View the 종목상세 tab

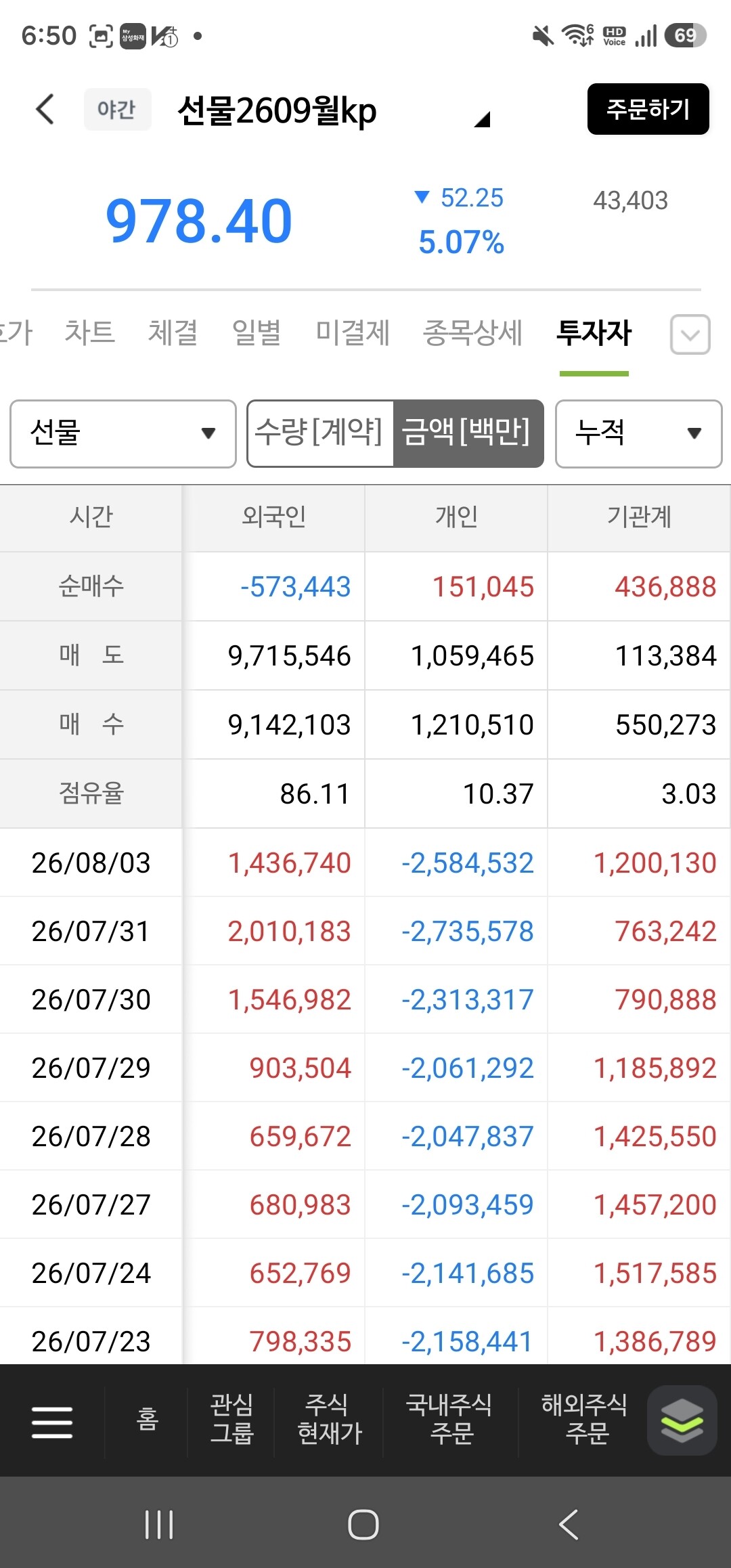[x=472, y=332]
